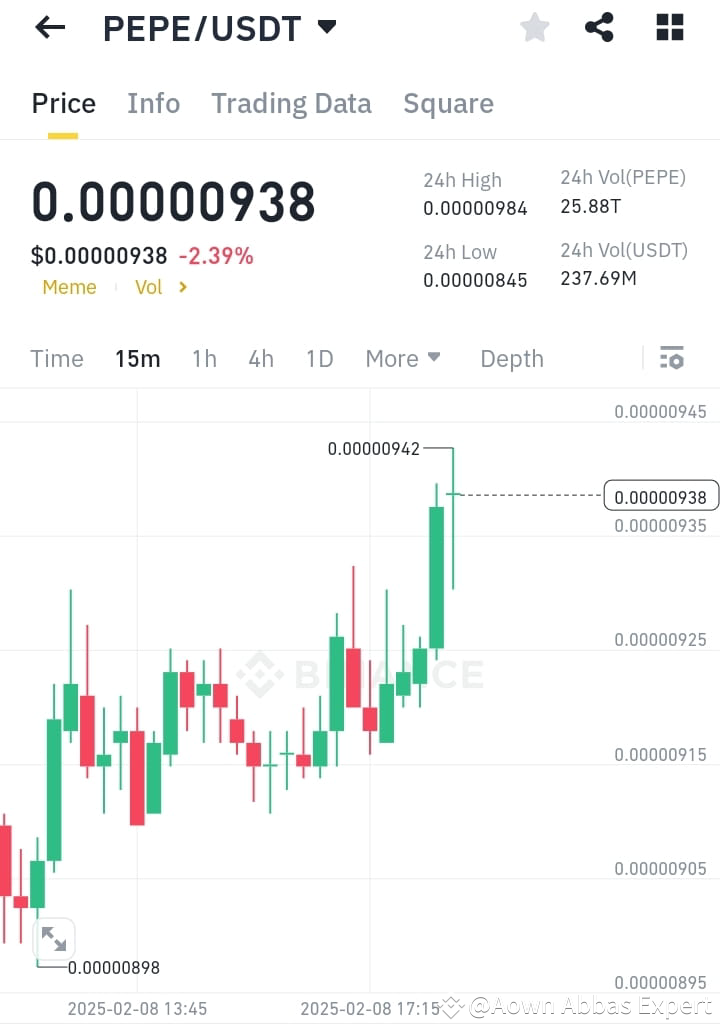Add PEPE/USDT to favorites with the star

534,27
